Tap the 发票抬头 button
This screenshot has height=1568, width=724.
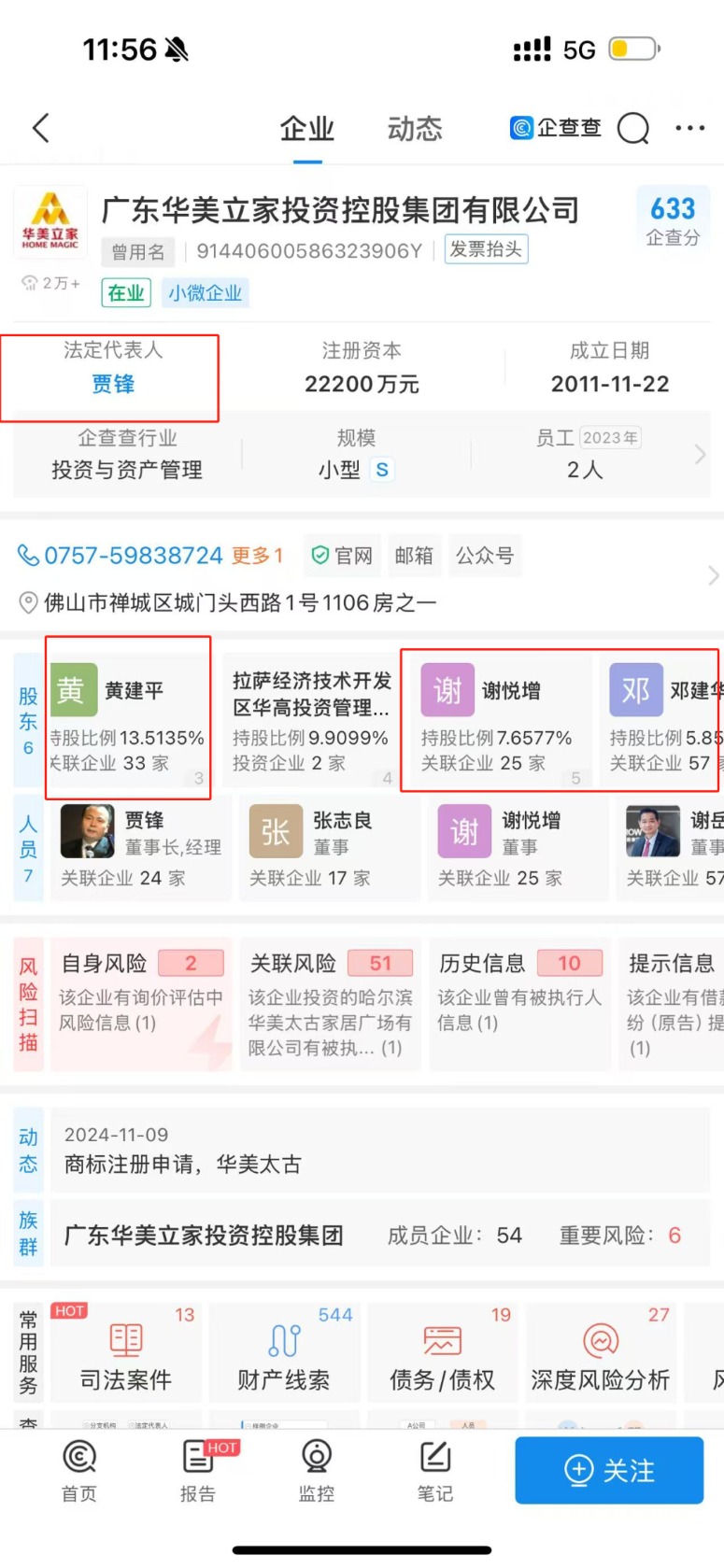[x=486, y=249]
